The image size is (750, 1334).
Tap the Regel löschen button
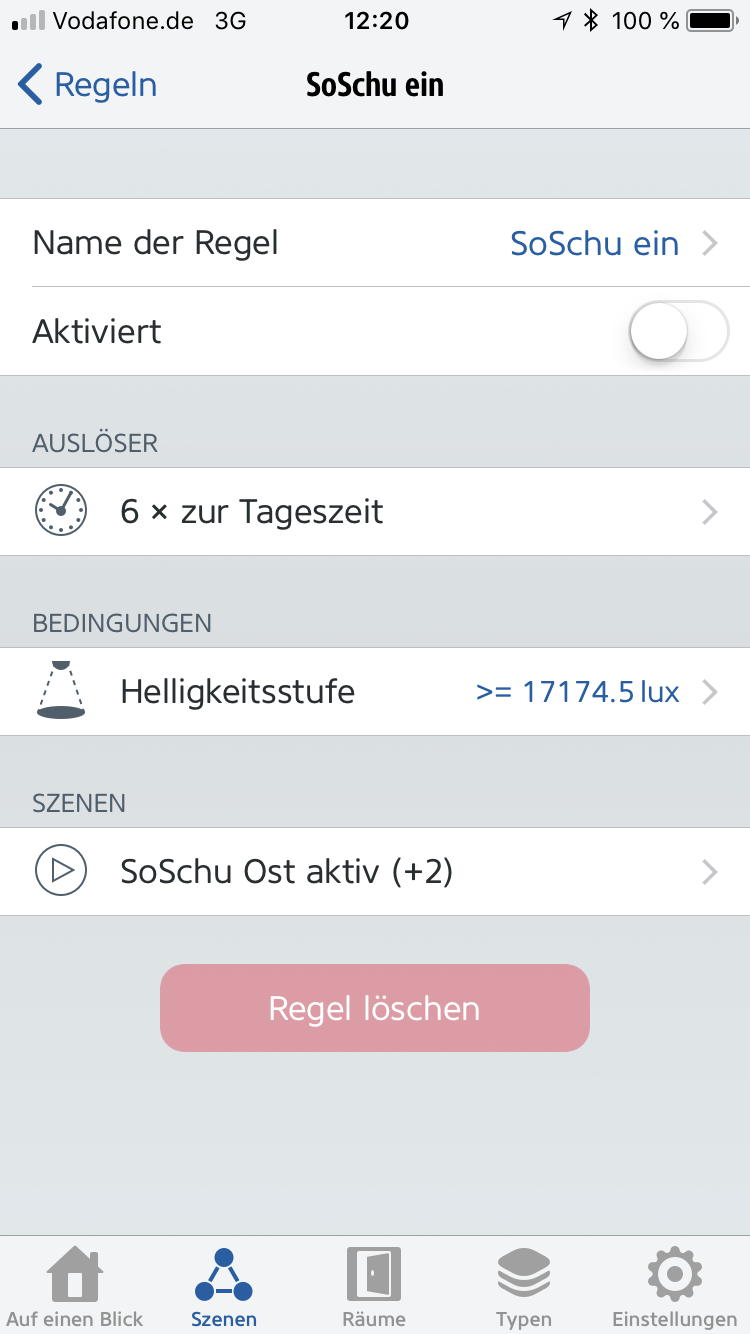pos(375,1008)
